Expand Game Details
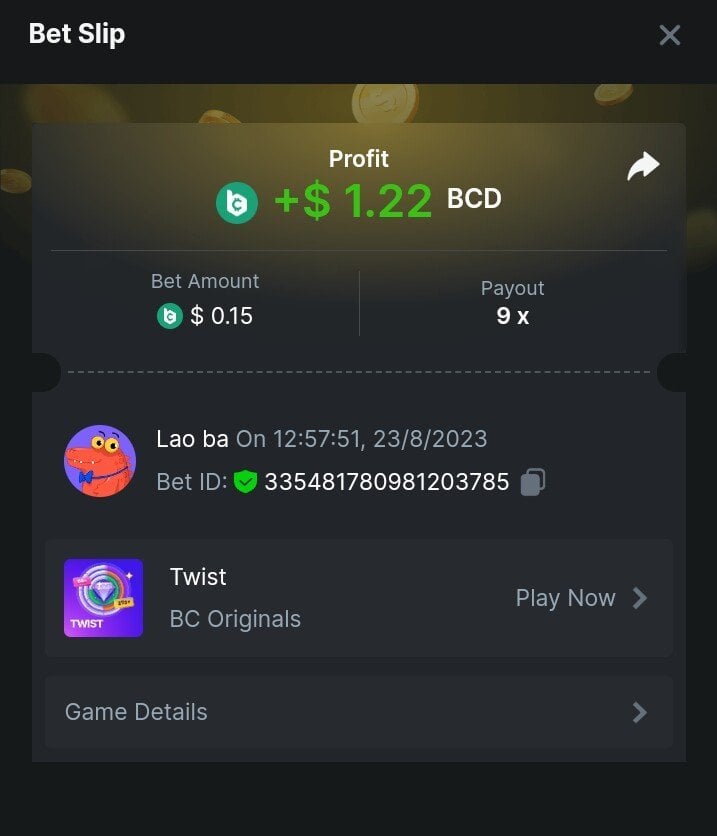 358,712
